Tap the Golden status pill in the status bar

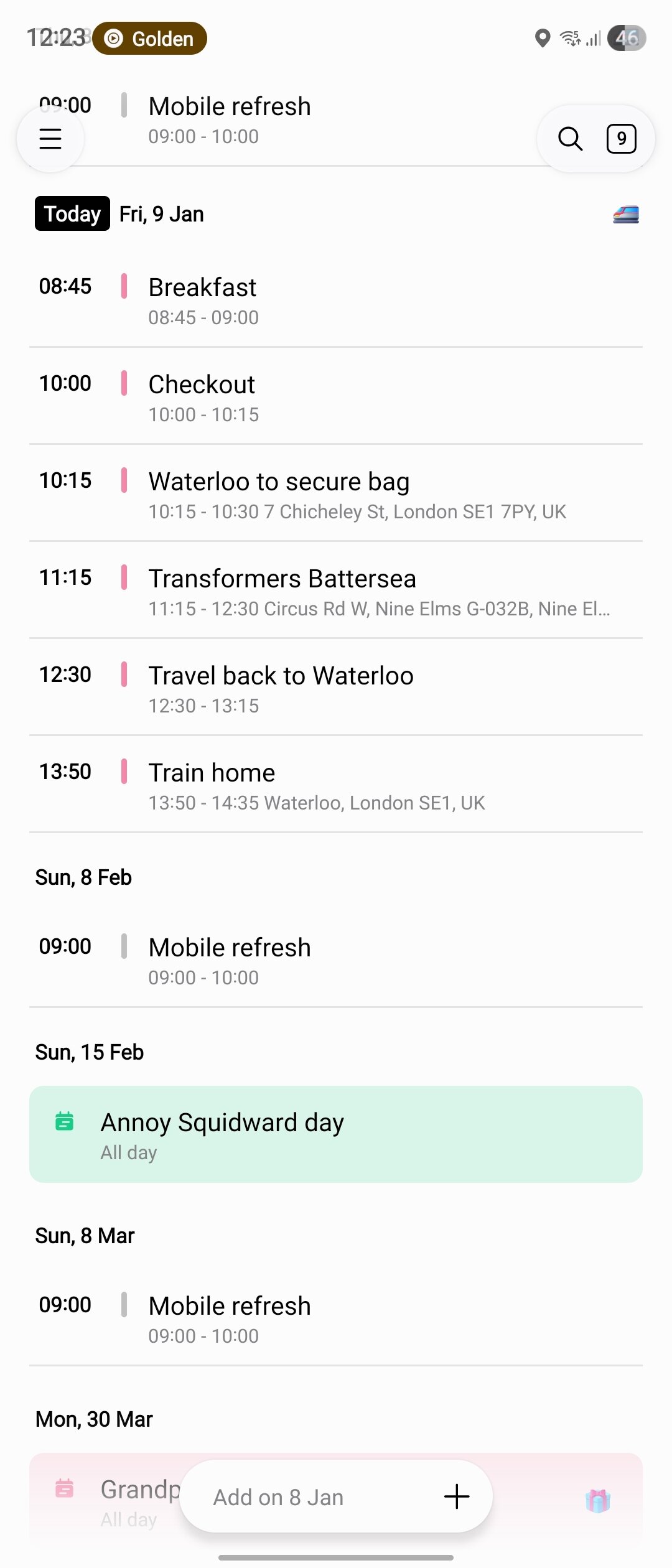pos(149,39)
